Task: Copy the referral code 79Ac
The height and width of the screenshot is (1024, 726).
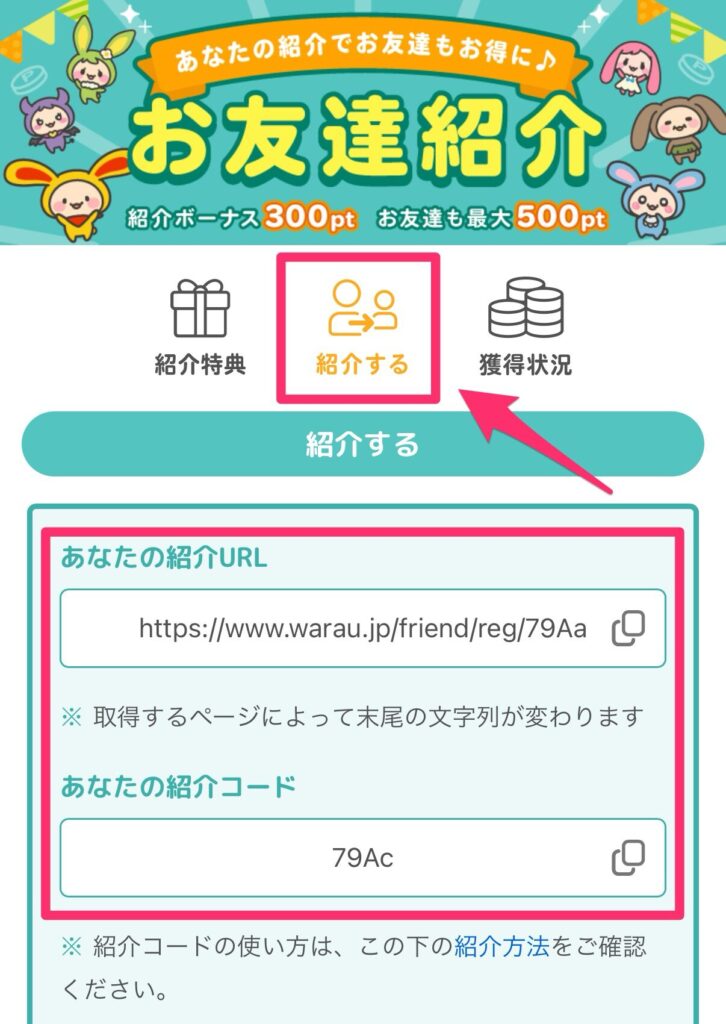Action: tap(629, 856)
